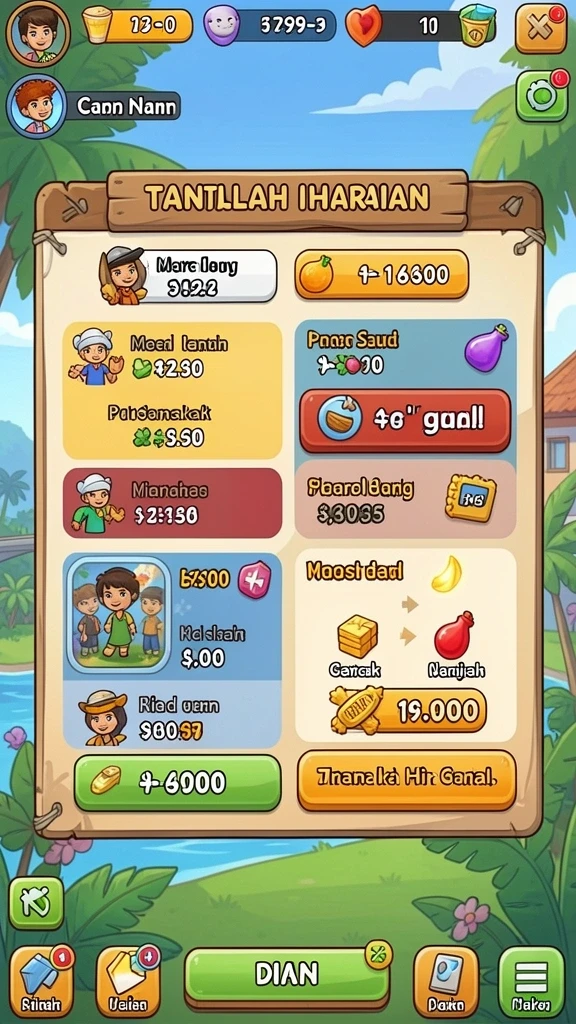576x1024 pixels.
Task: Open the Pearol Bang card
Action: pyautogui.click(x=406, y=500)
